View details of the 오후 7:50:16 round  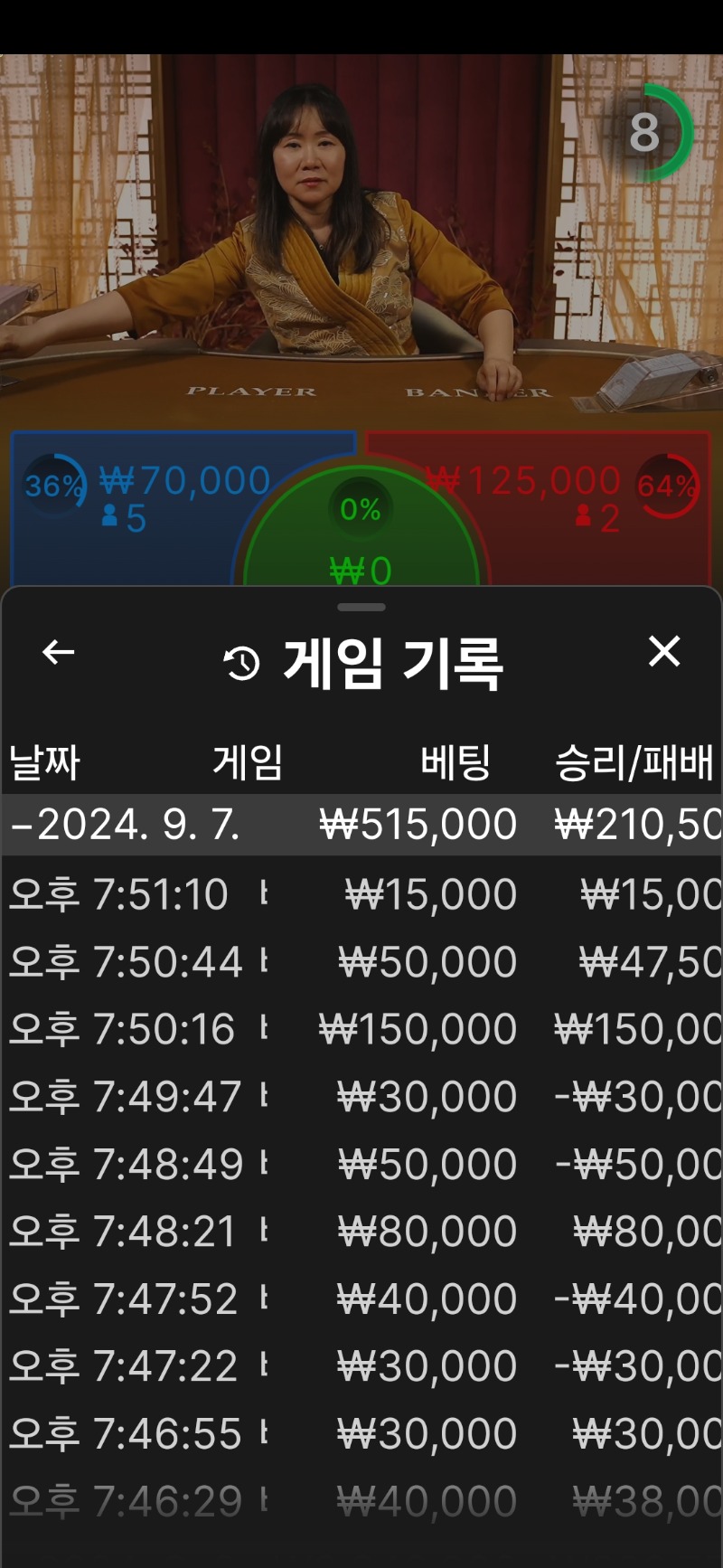[x=361, y=1029]
